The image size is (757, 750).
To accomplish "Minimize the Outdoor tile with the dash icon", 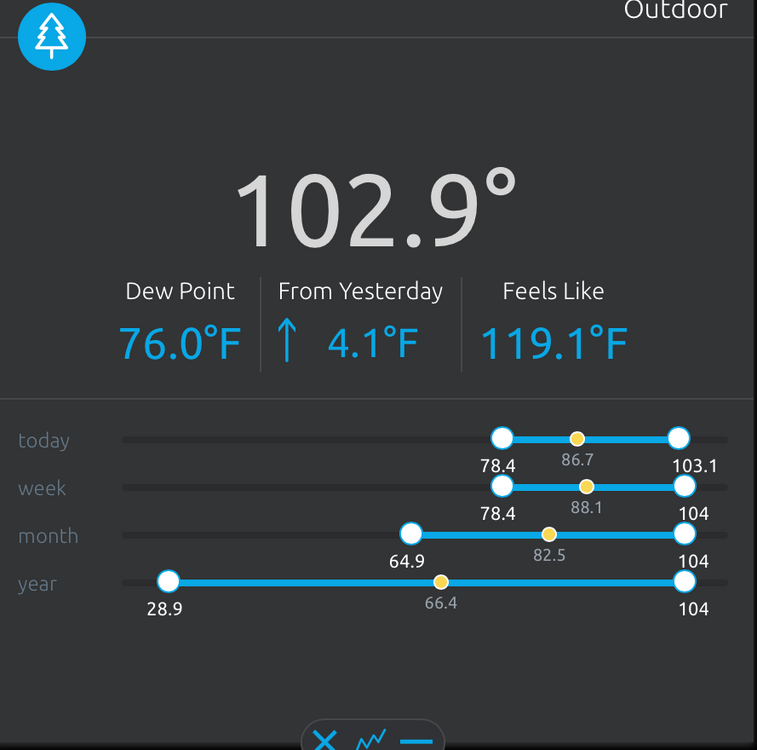I will pos(416,742).
